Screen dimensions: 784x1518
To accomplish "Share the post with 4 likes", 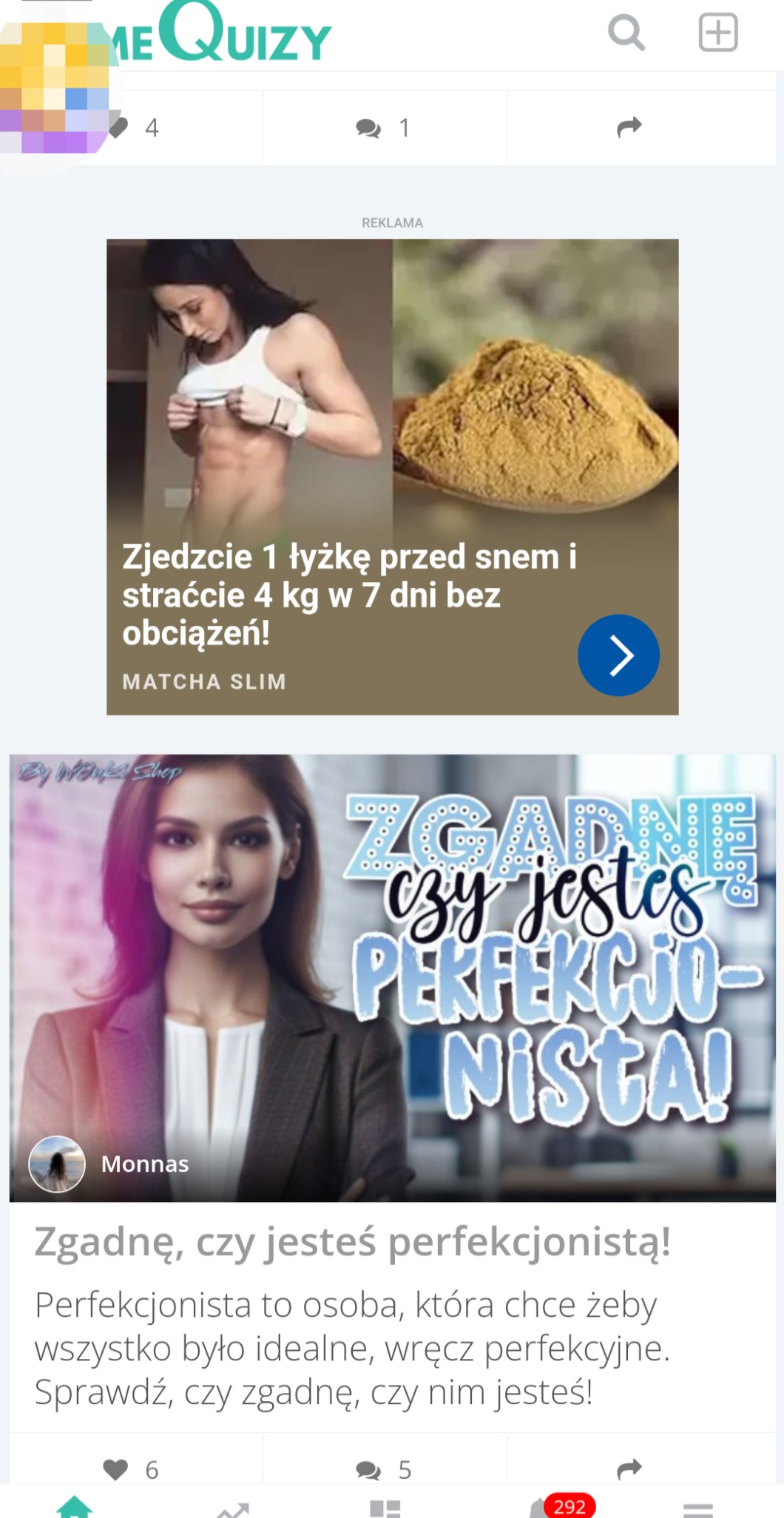I will point(629,127).
